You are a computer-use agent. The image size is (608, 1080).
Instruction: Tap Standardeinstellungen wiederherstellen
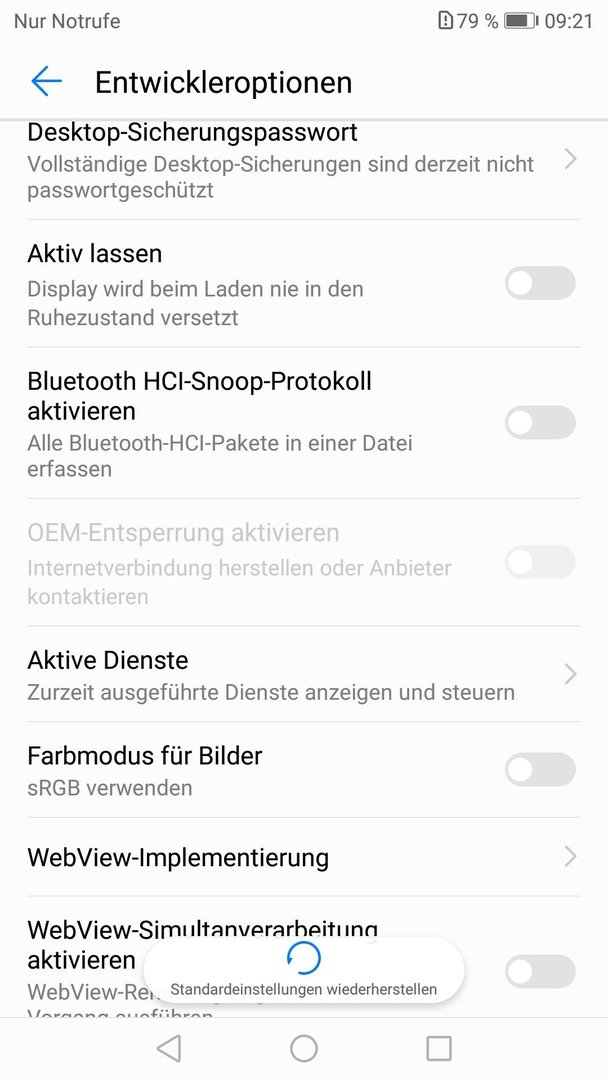click(x=304, y=970)
